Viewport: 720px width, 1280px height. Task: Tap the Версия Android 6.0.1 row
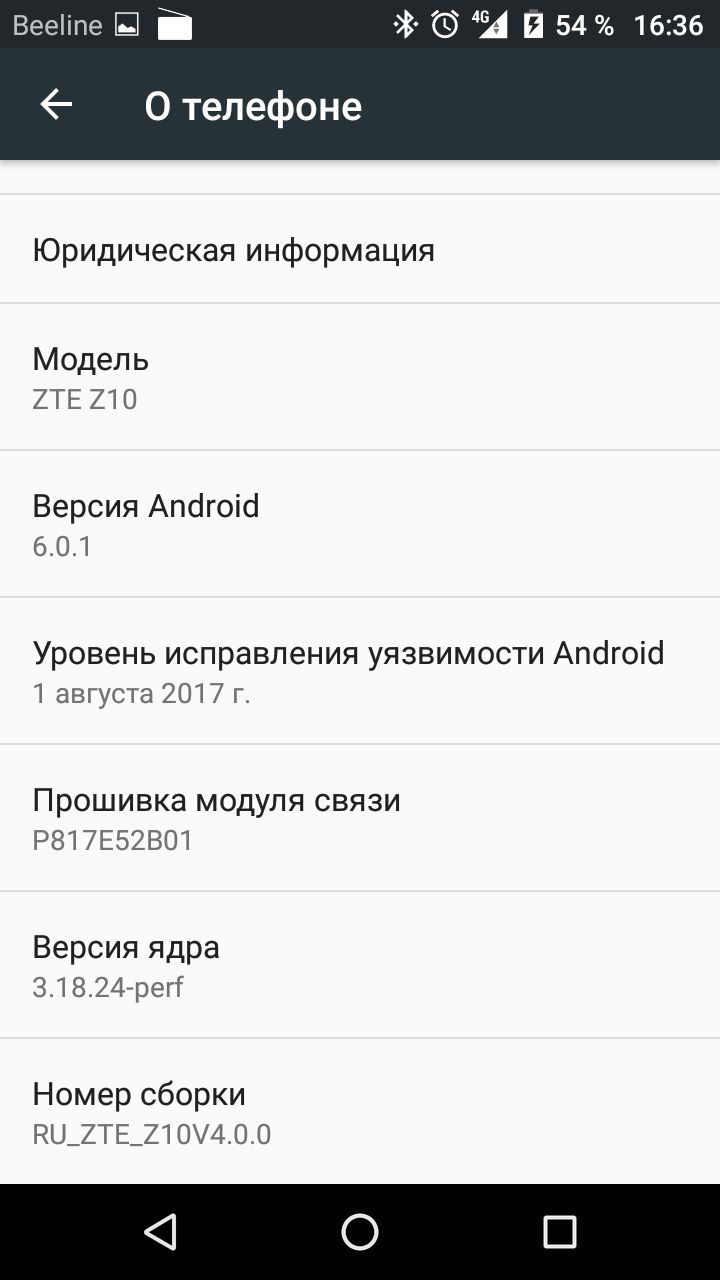coord(360,524)
